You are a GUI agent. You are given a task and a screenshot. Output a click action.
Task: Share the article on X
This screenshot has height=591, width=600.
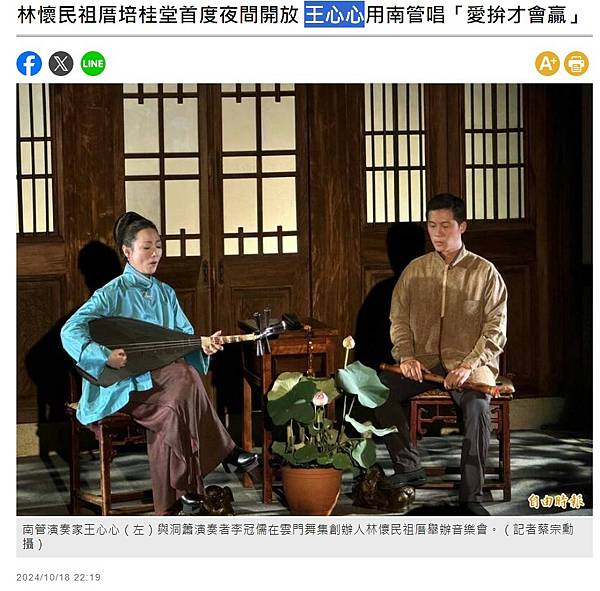pyautogui.click(x=61, y=64)
